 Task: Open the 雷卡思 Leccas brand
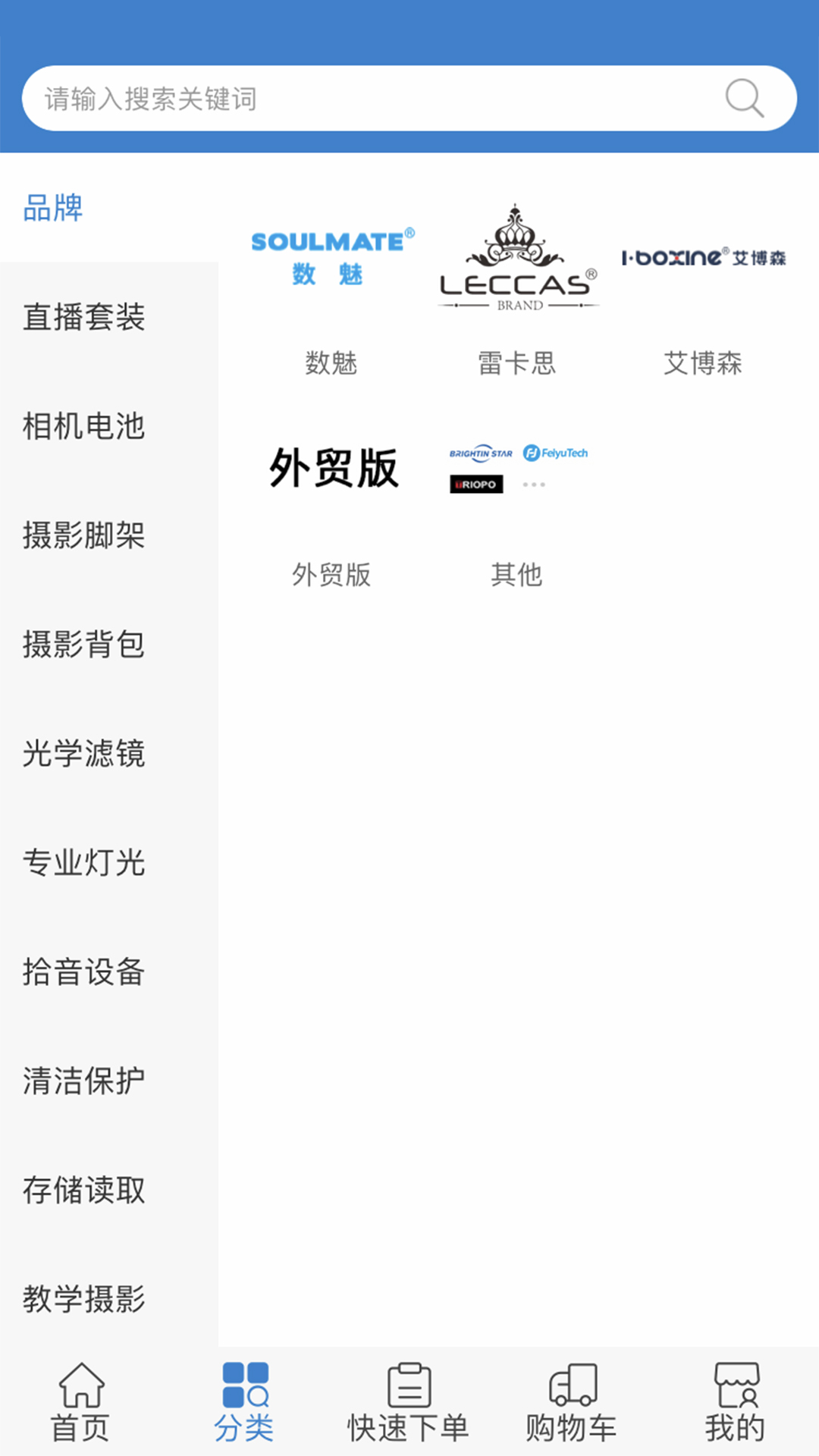pos(517,288)
